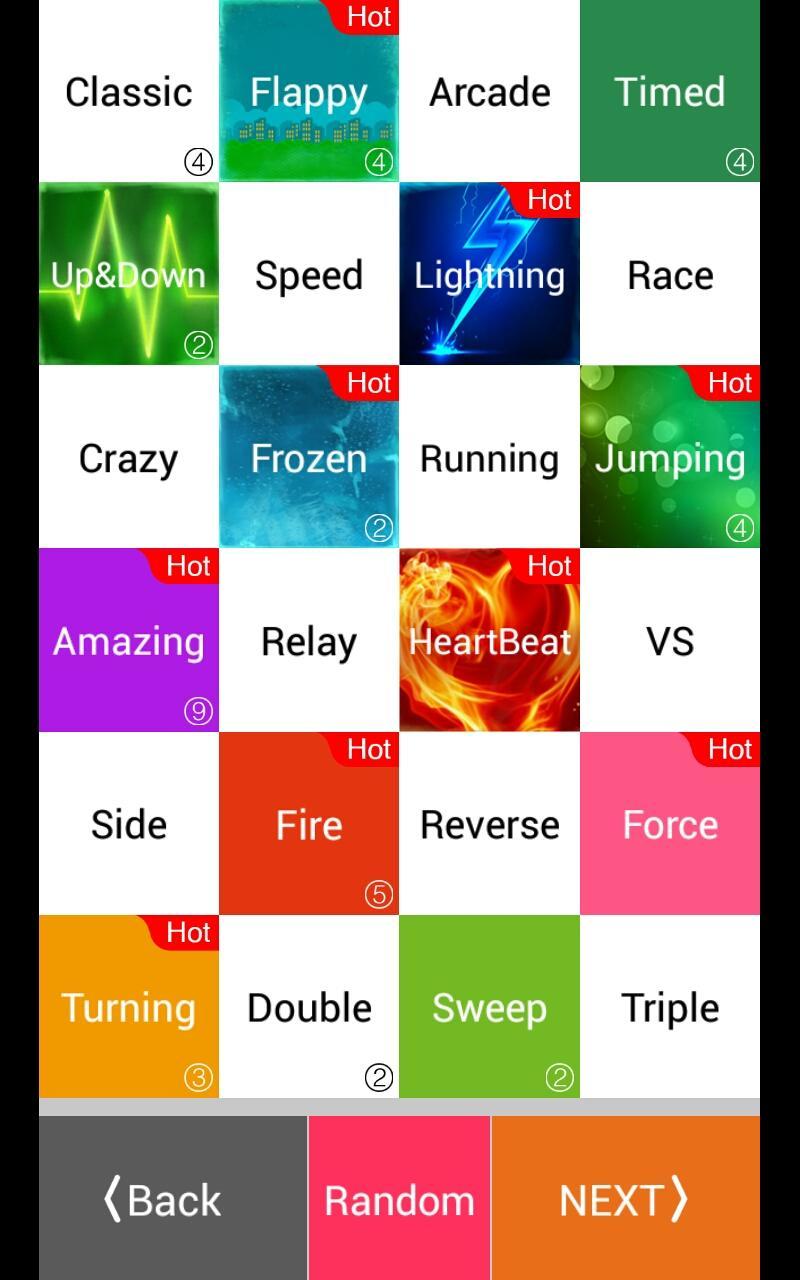Pick a Random game mode

(x=399, y=1198)
